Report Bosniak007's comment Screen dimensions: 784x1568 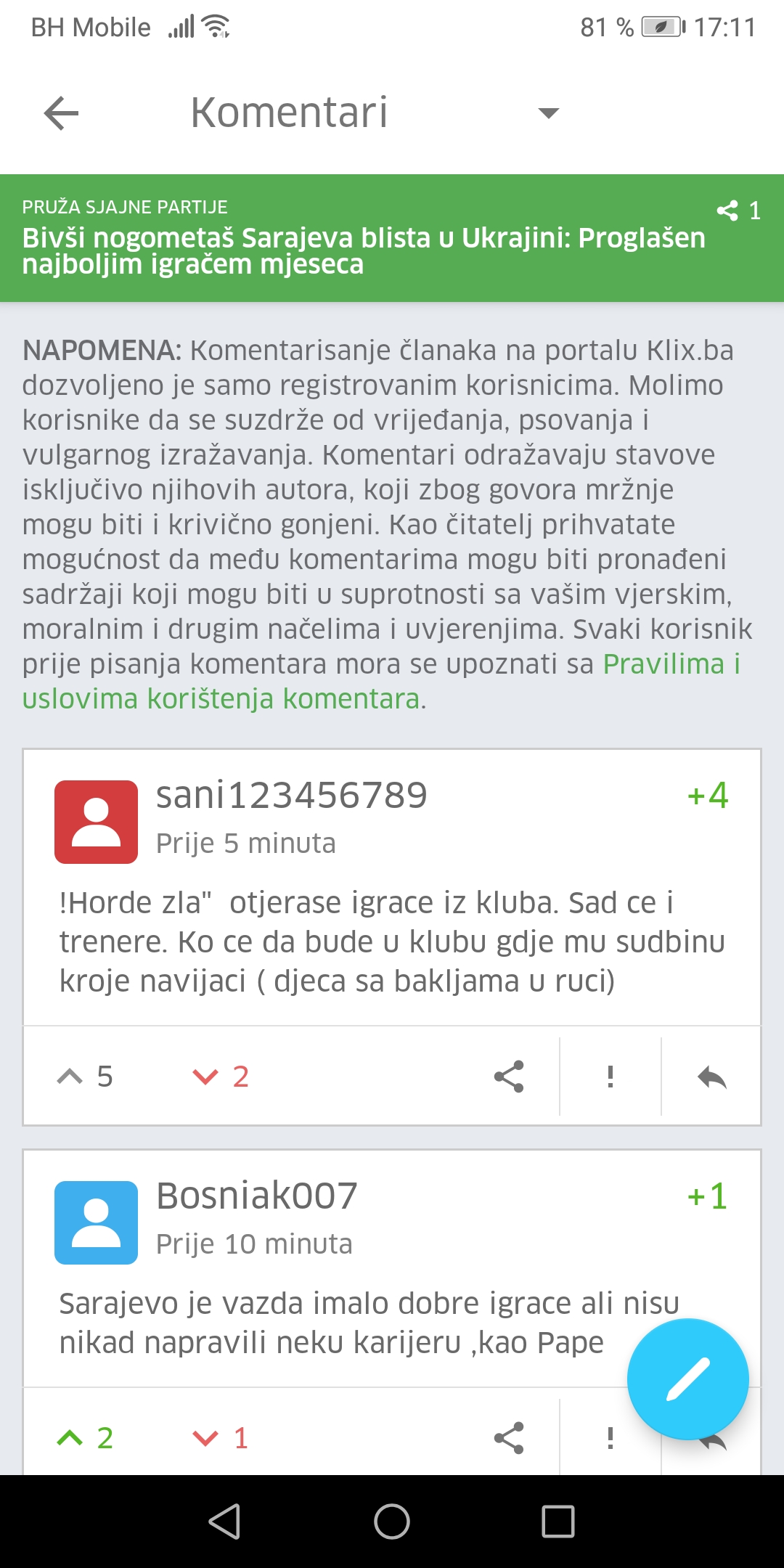pyautogui.click(x=611, y=1437)
